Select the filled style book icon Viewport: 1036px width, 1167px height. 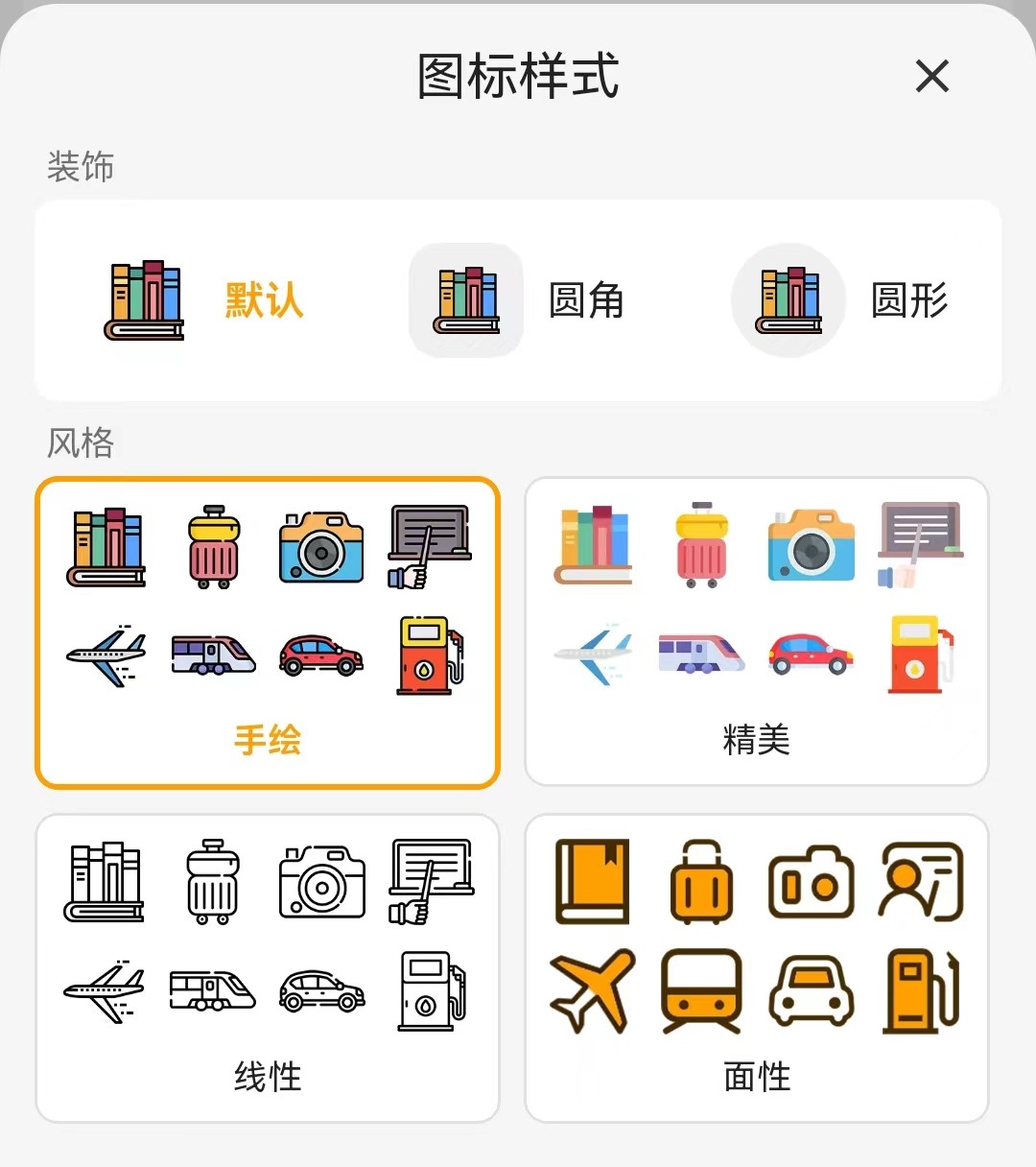click(x=592, y=883)
